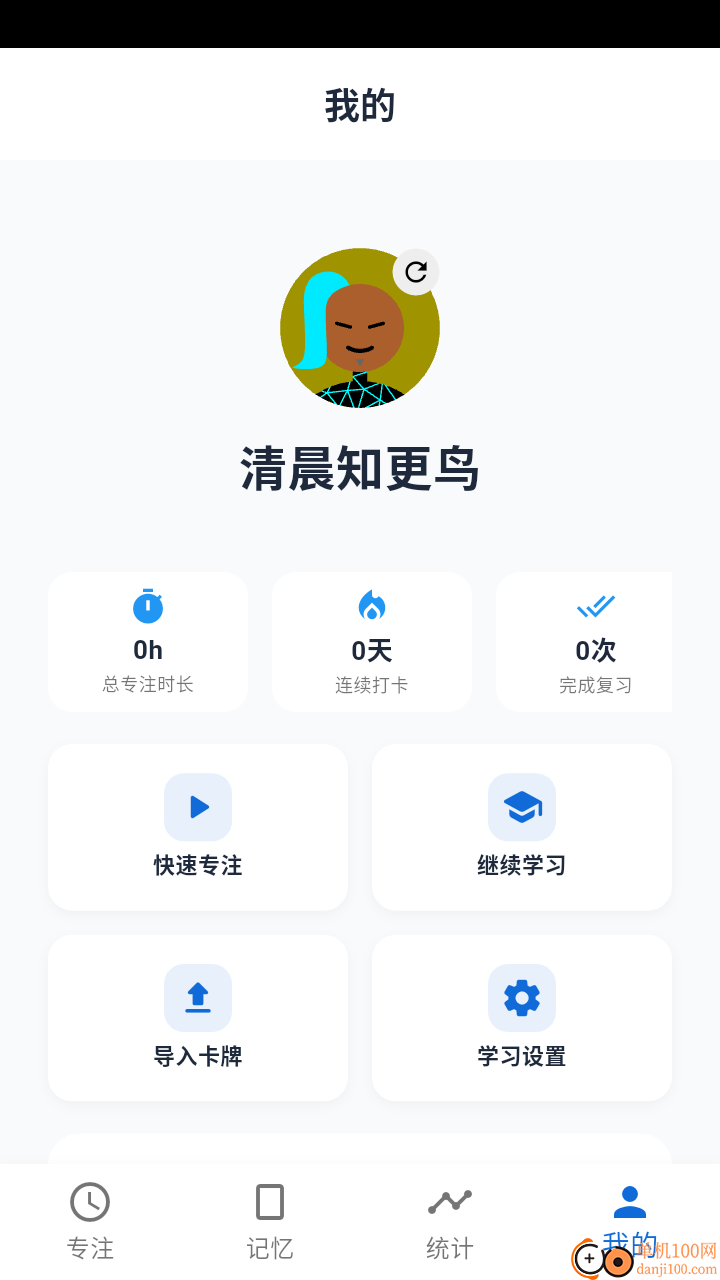Click the card icon for 记忆 tab
The width and height of the screenshot is (720, 1280).
pos(269,1201)
